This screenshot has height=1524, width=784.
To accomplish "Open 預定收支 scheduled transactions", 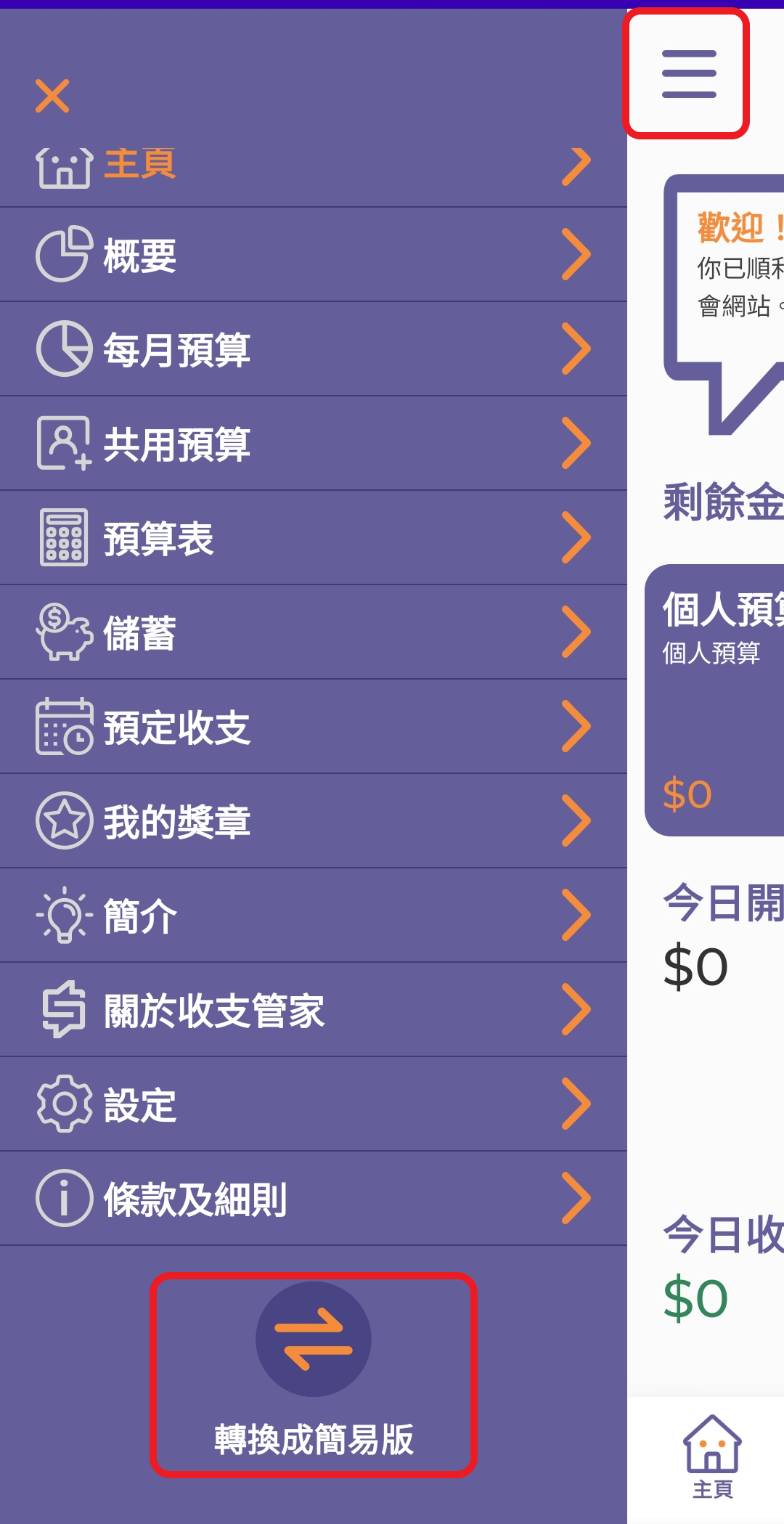I will point(312,727).
